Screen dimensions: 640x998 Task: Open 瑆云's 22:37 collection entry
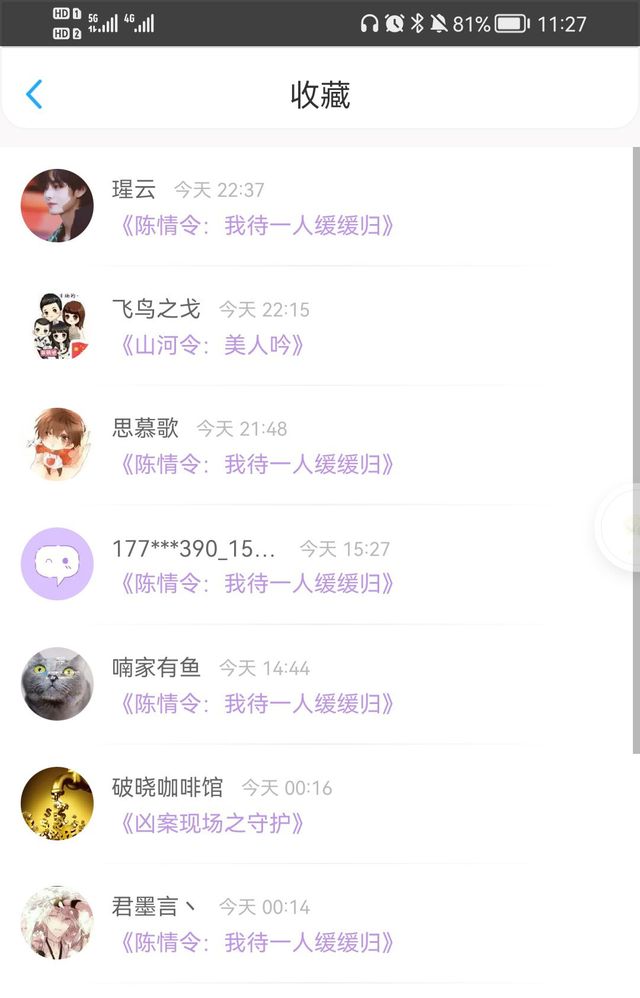point(316,206)
